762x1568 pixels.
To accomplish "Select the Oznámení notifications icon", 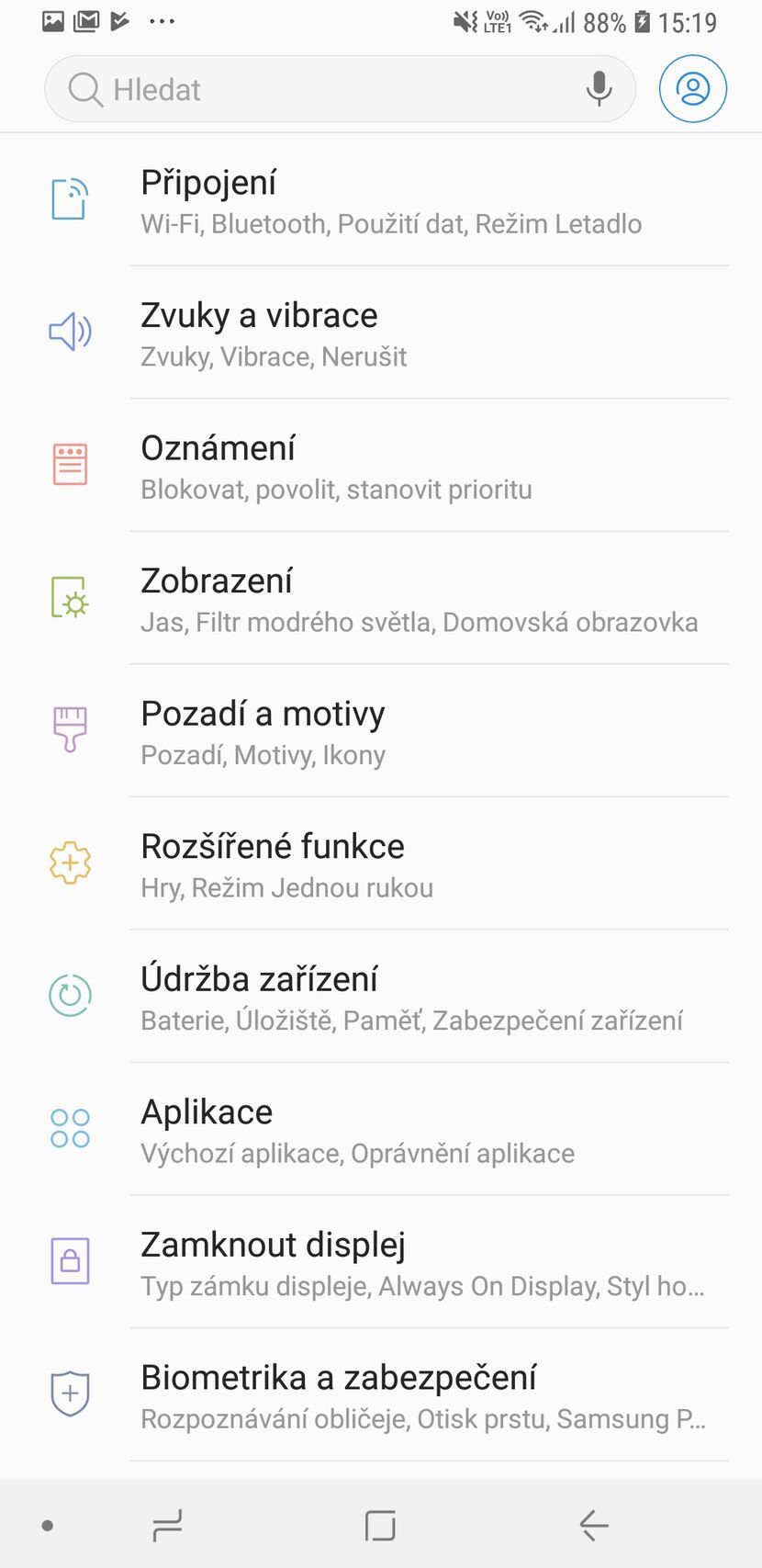I will (70, 465).
